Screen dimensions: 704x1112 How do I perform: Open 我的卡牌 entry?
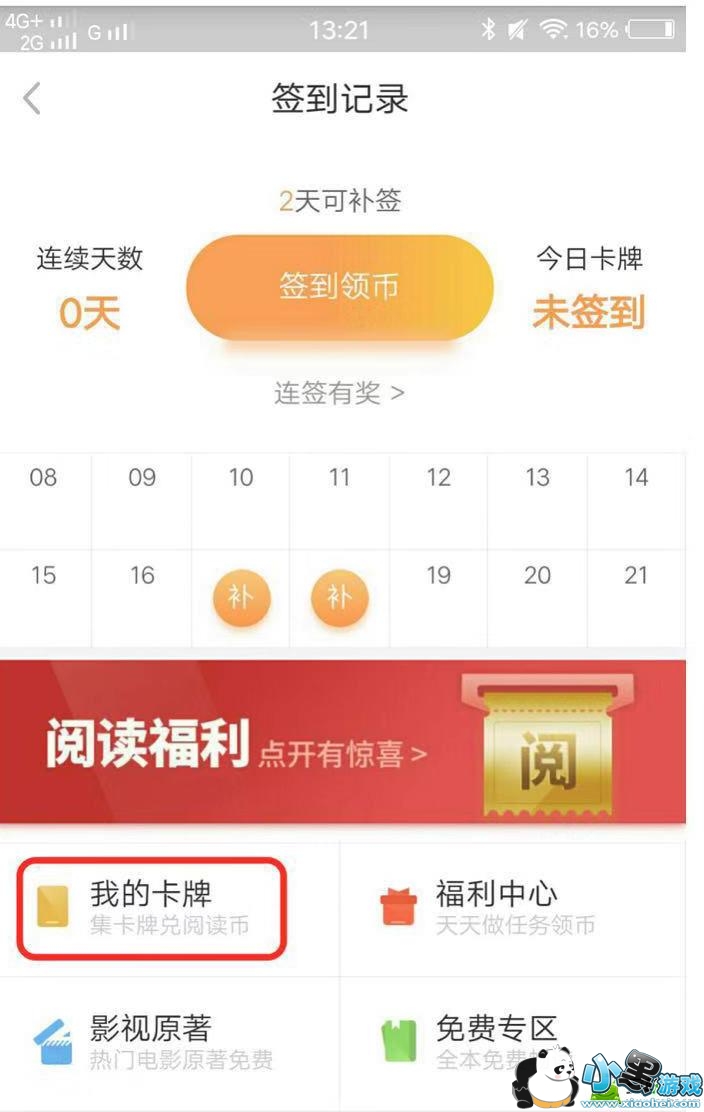pos(153,907)
